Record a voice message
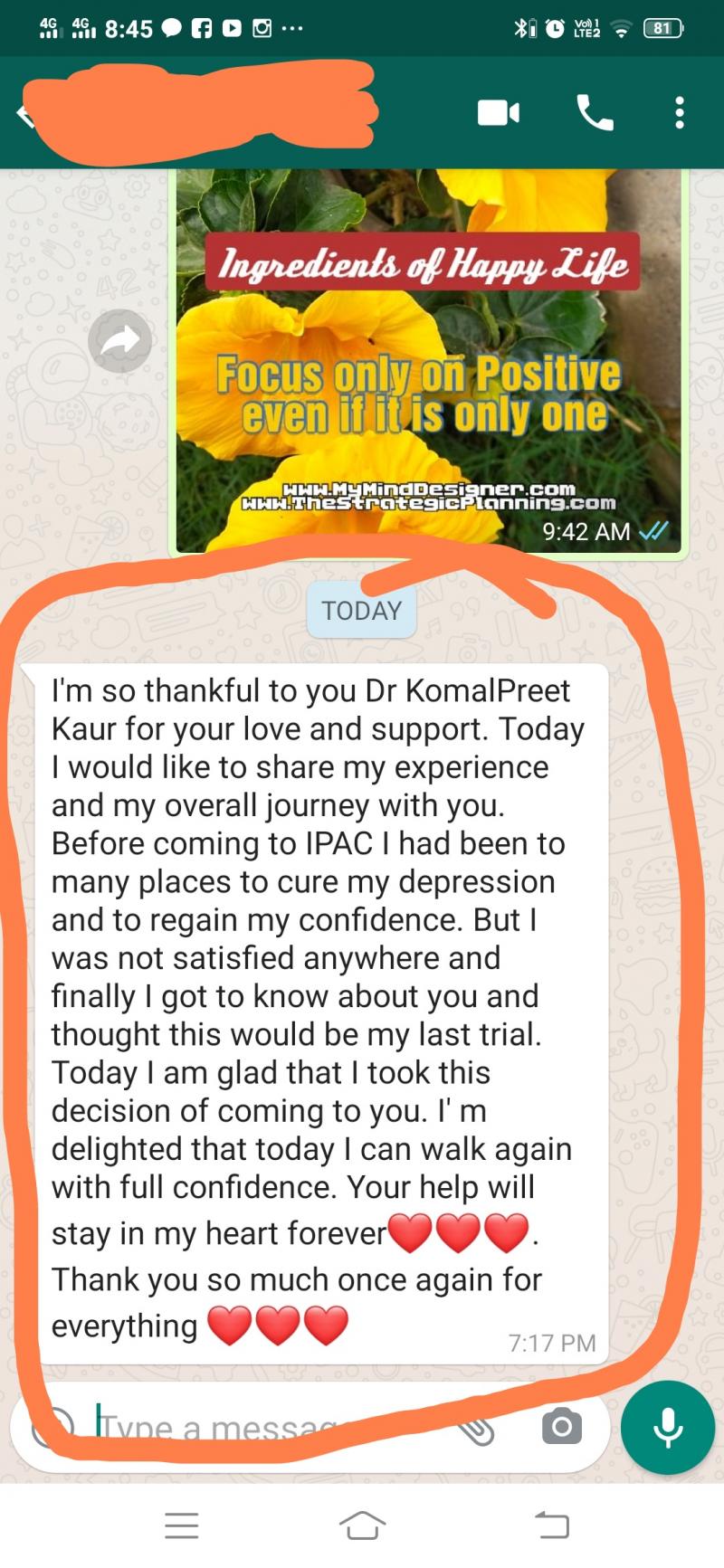 668,1427
